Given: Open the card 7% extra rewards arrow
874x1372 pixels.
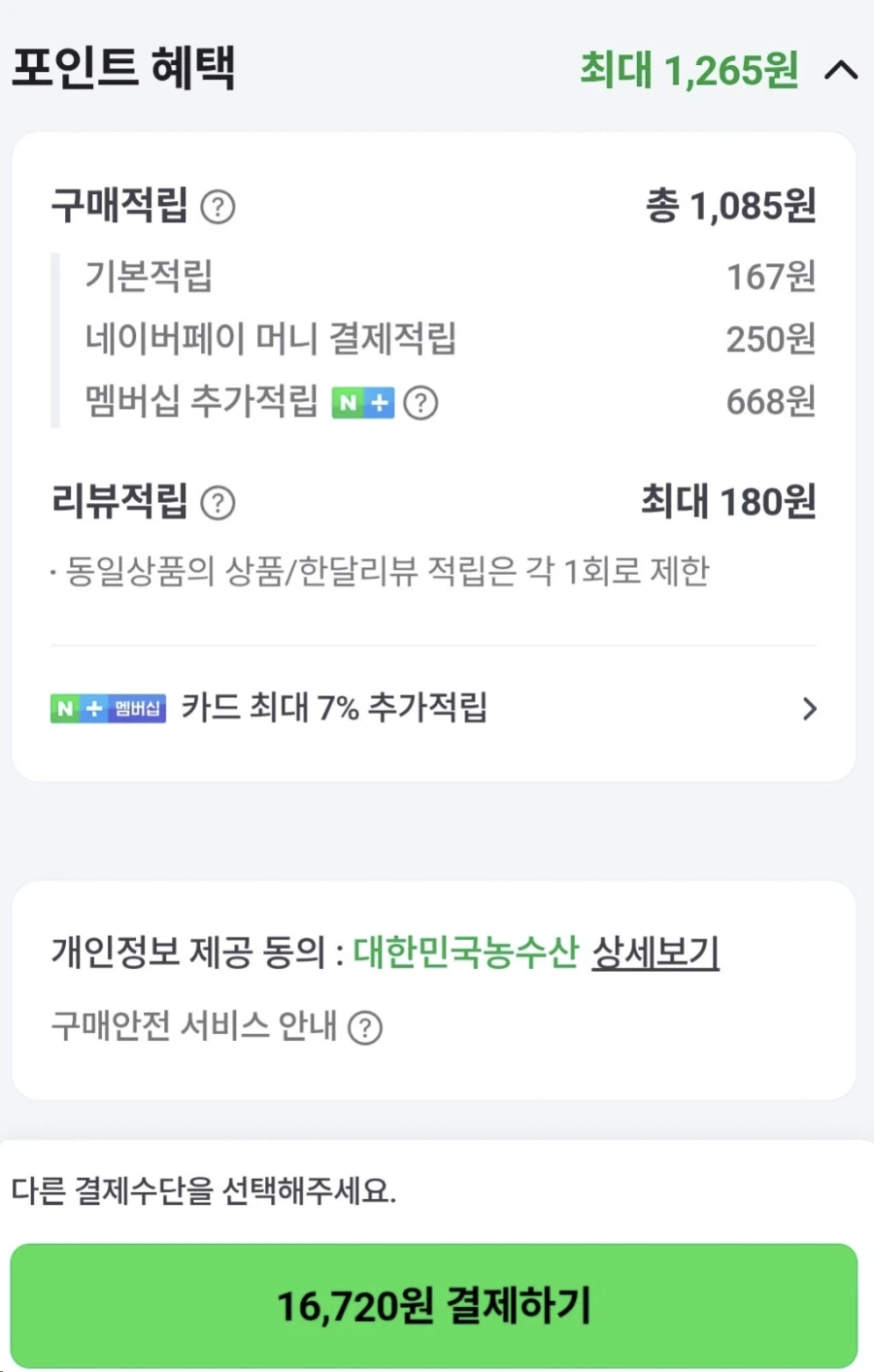Looking at the screenshot, I should point(809,709).
